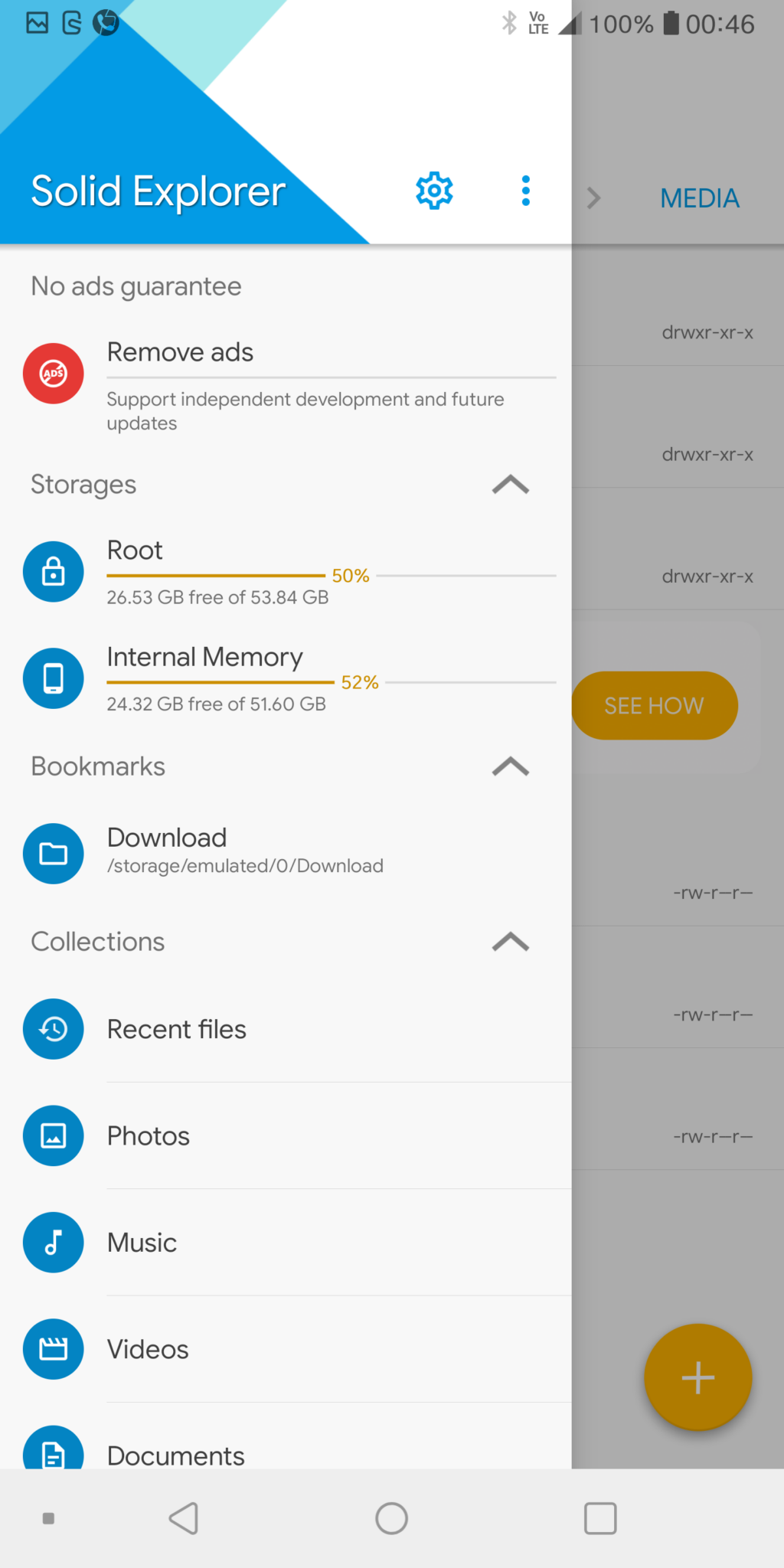784x1568 pixels.
Task: Tap the Remove ads icon
Action: pos(53,373)
